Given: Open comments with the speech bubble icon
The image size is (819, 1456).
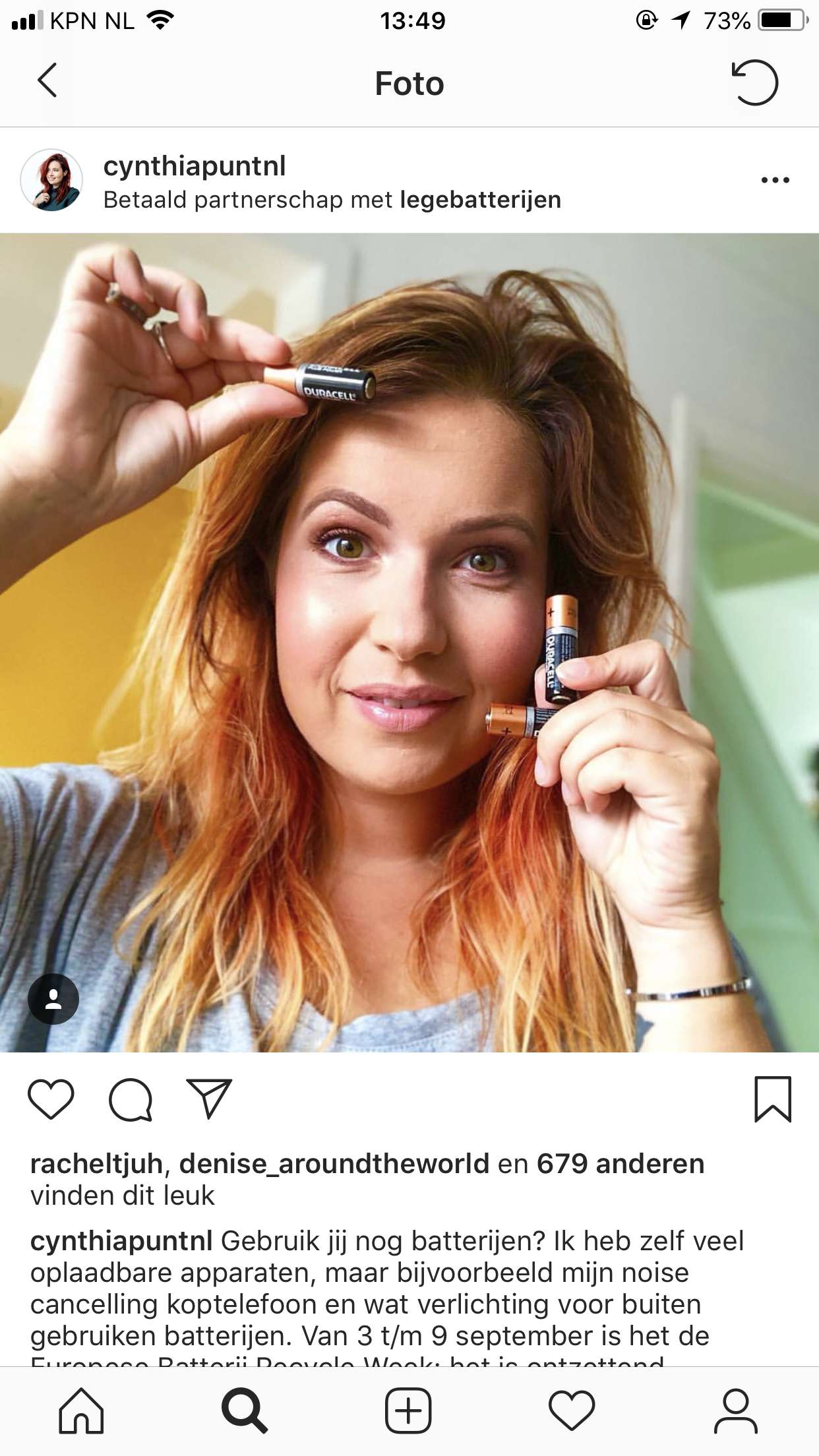Looking at the screenshot, I should click(x=131, y=1099).
